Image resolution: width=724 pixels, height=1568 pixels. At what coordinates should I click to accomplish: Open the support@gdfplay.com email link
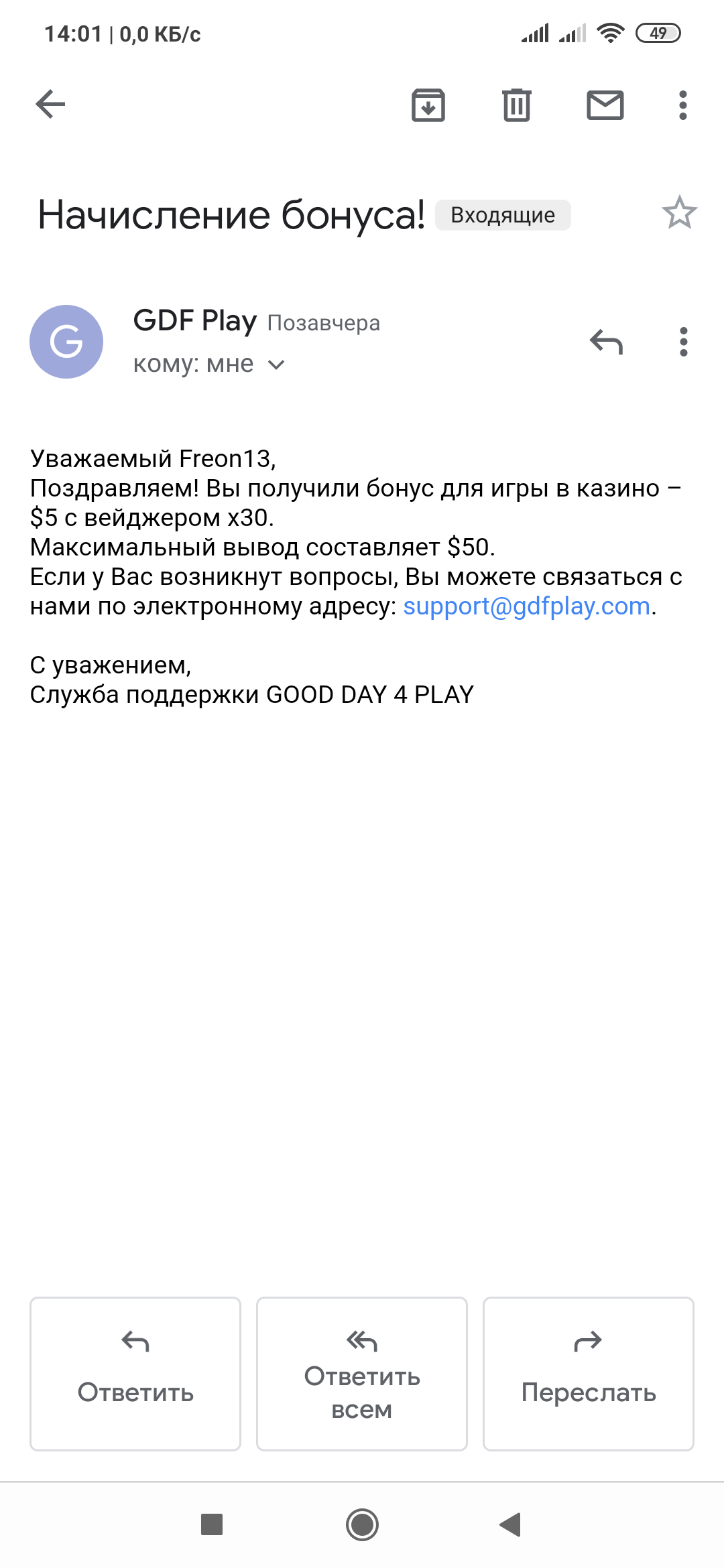click(x=527, y=606)
